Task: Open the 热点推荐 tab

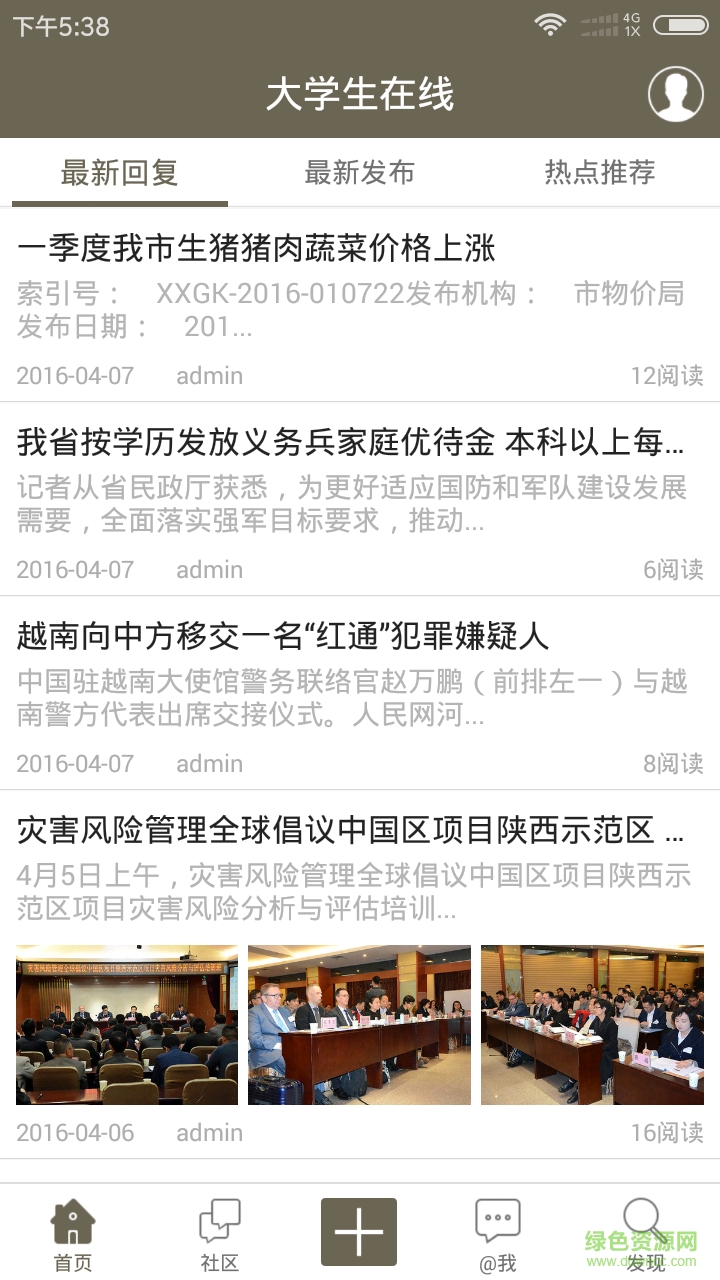Action: tap(600, 172)
